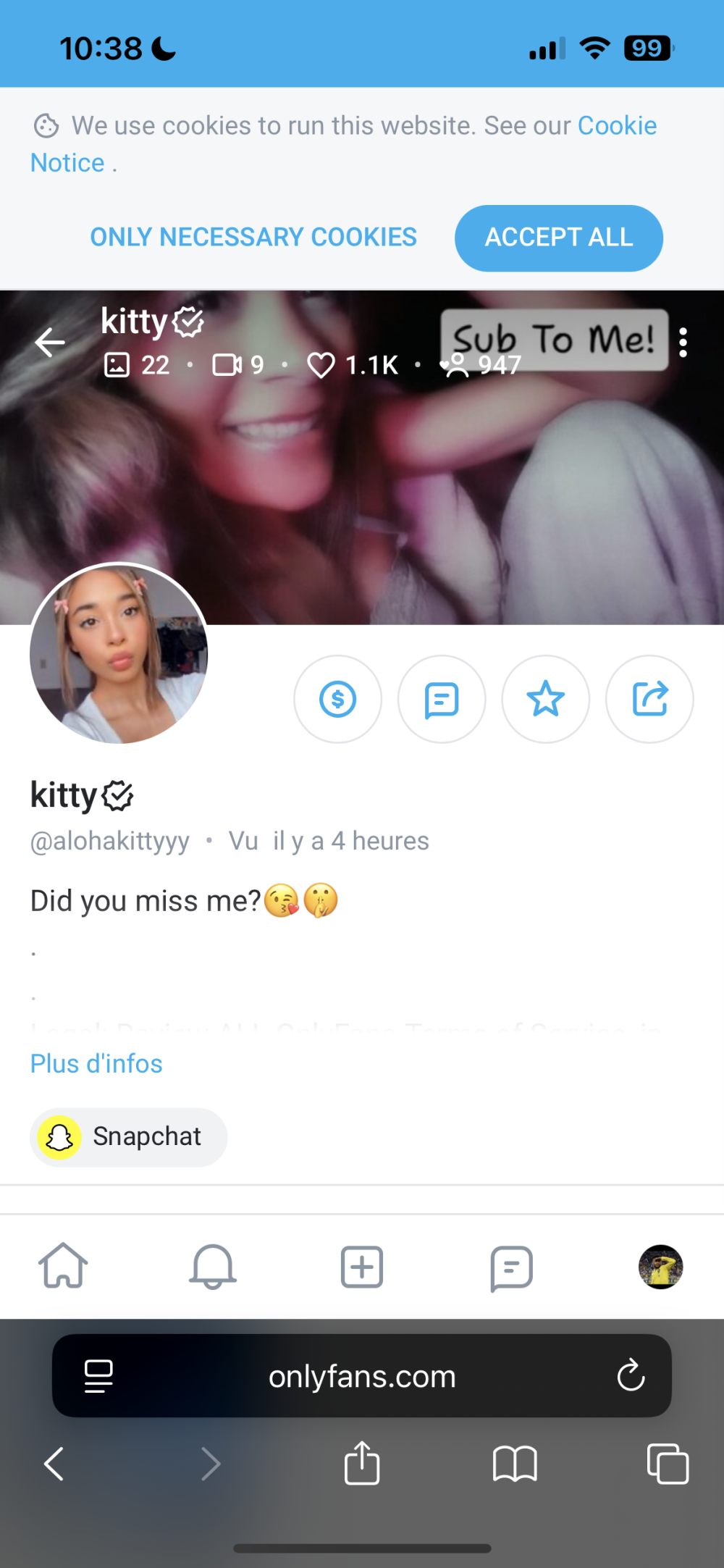
Task: Choose only necessary cookies
Action: (253, 238)
